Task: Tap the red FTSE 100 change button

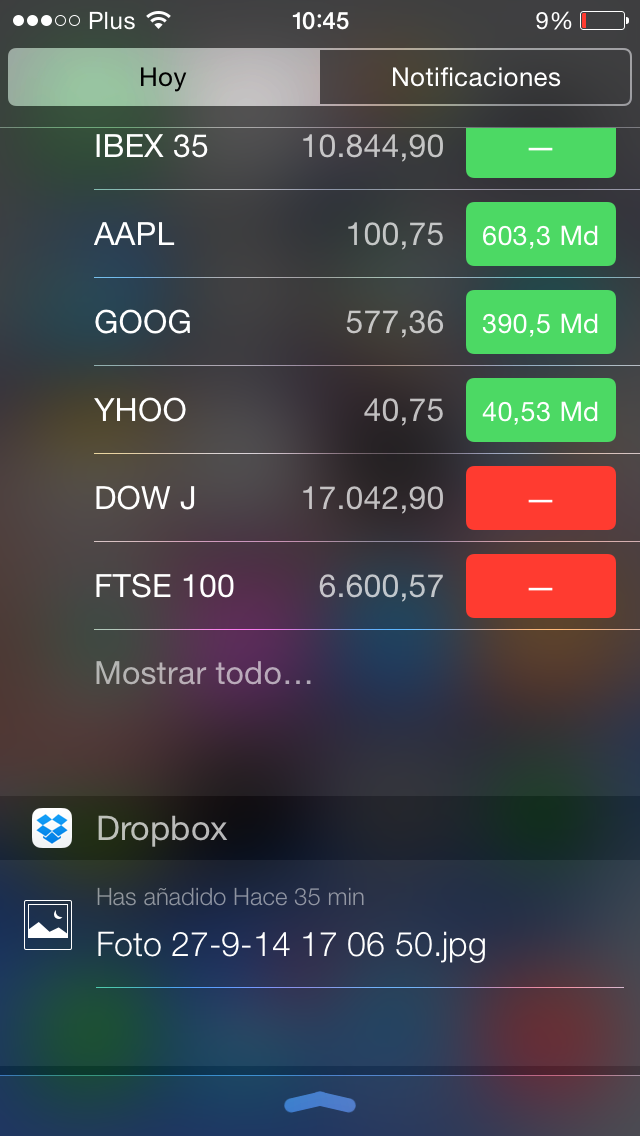Action: coord(541,586)
